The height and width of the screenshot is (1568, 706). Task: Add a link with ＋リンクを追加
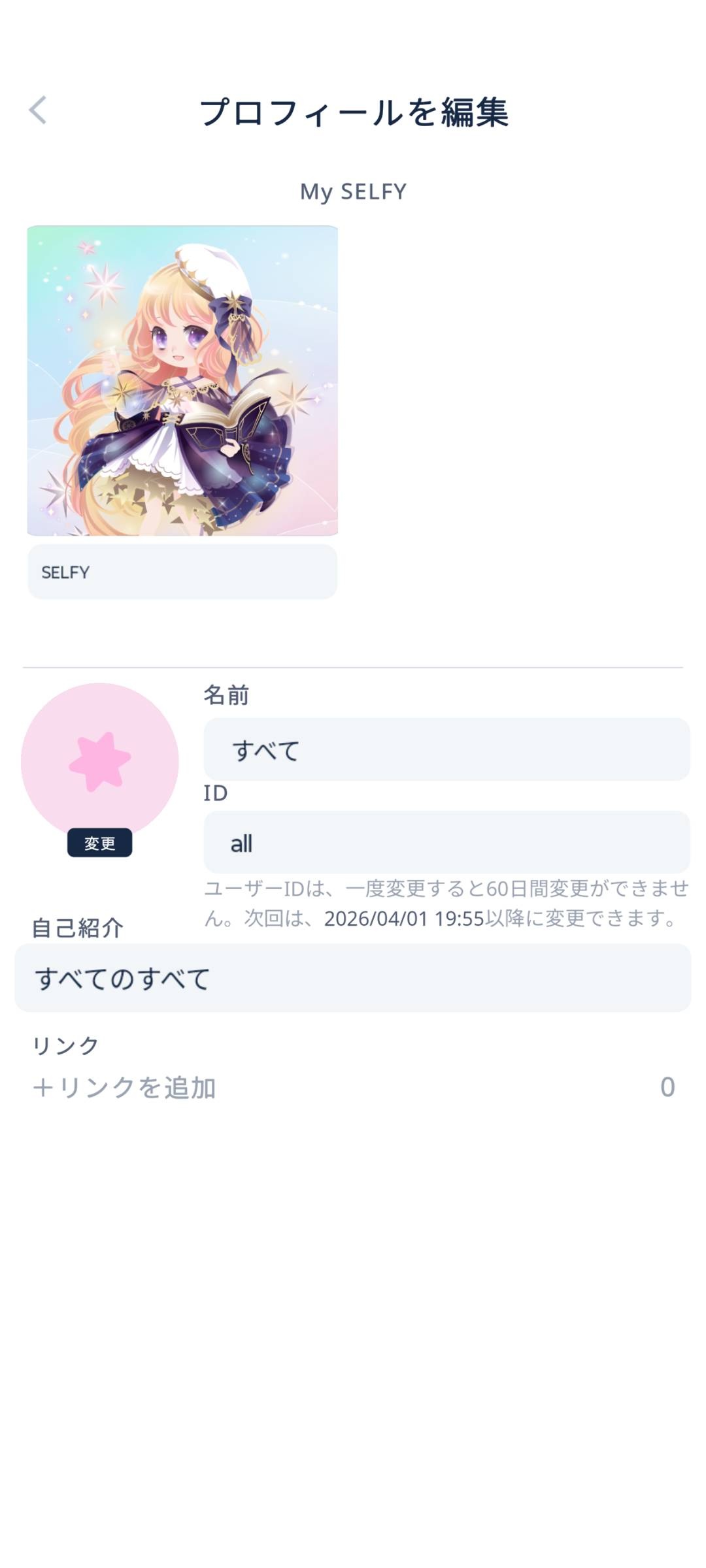click(x=124, y=1088)
